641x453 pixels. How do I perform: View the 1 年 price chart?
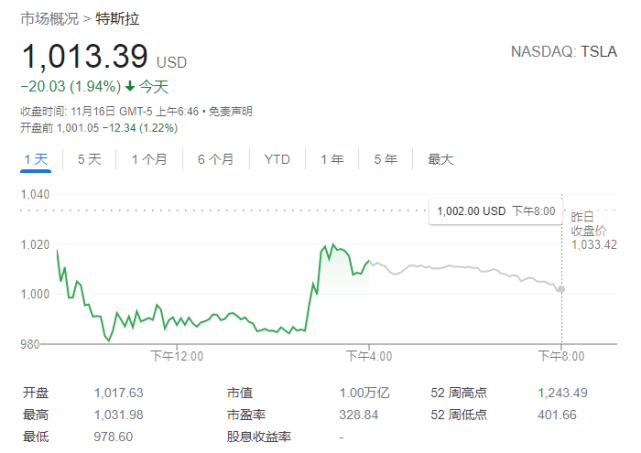coord(332,159)
